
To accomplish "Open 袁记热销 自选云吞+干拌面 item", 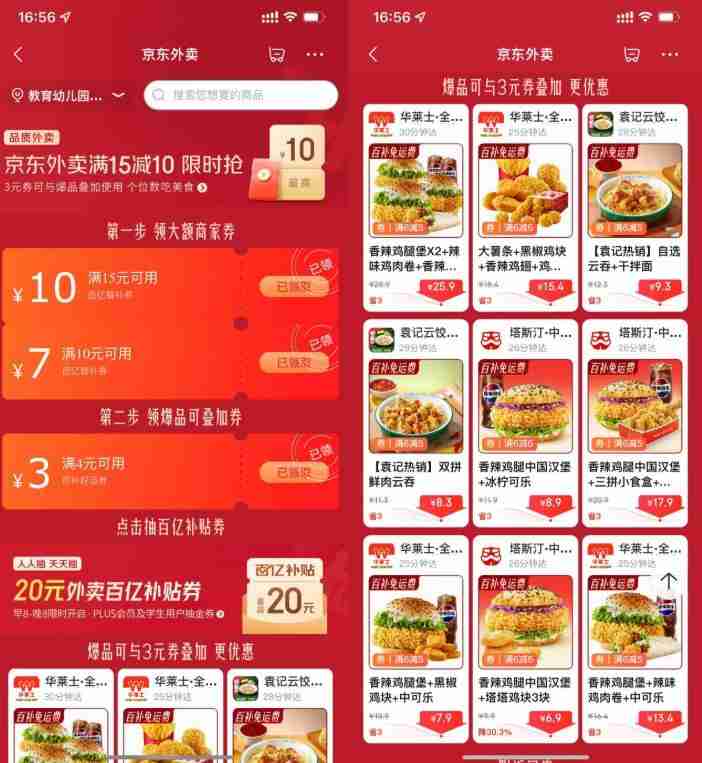I will point(634,210).
